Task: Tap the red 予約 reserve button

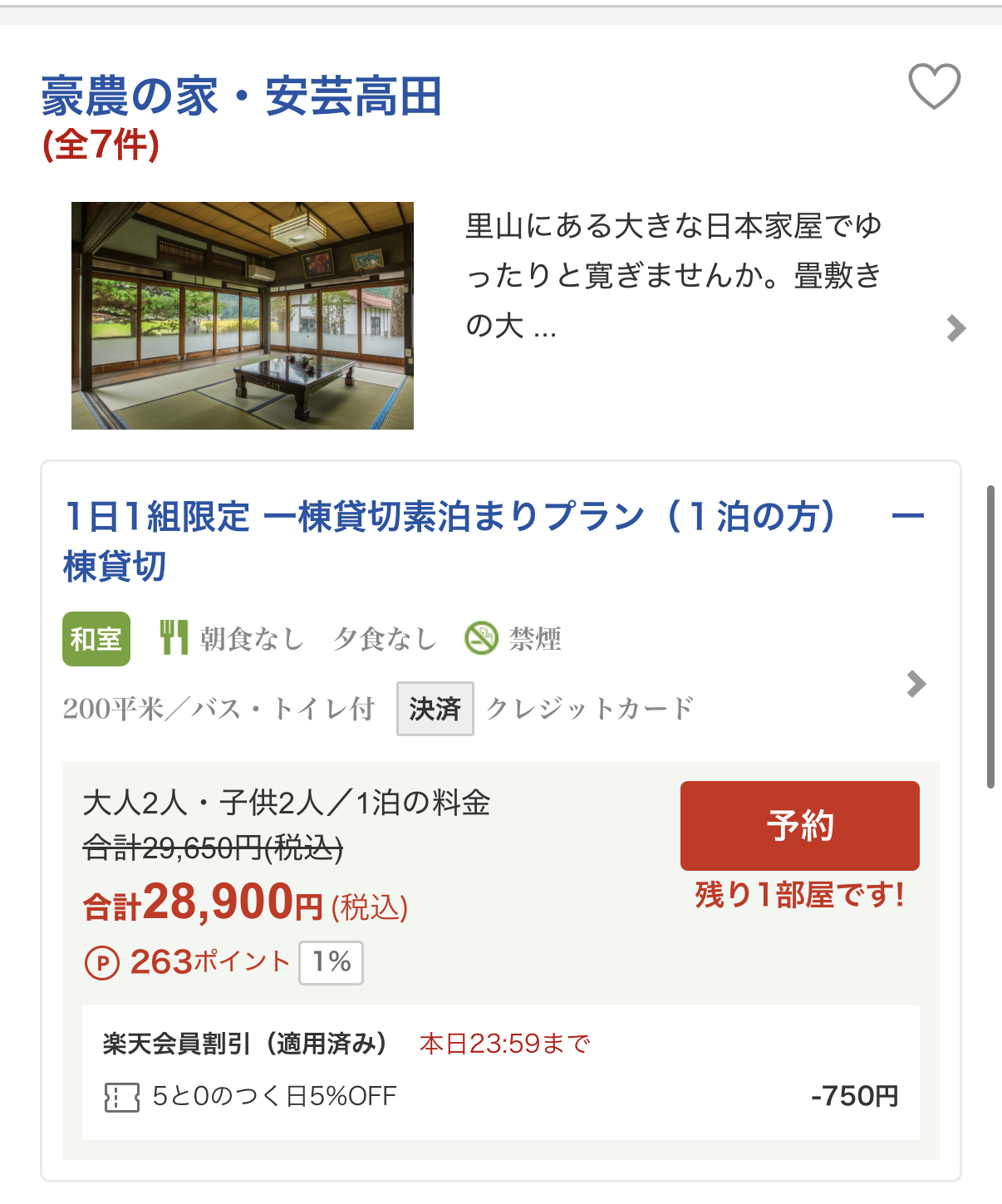Action: click(799, 825)
